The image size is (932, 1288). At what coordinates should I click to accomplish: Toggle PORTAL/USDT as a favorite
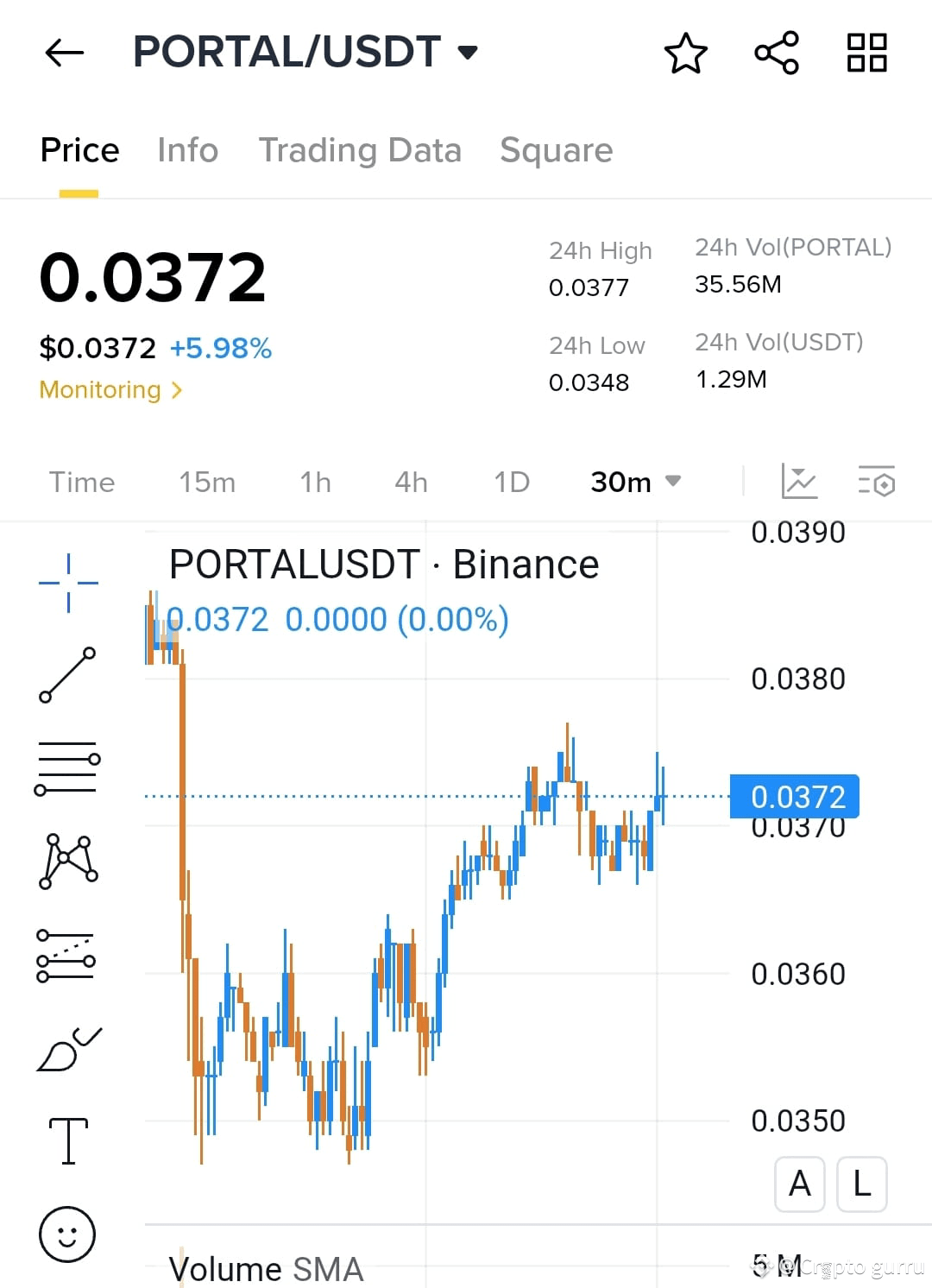pyautogui.click(x=685, y=52)
